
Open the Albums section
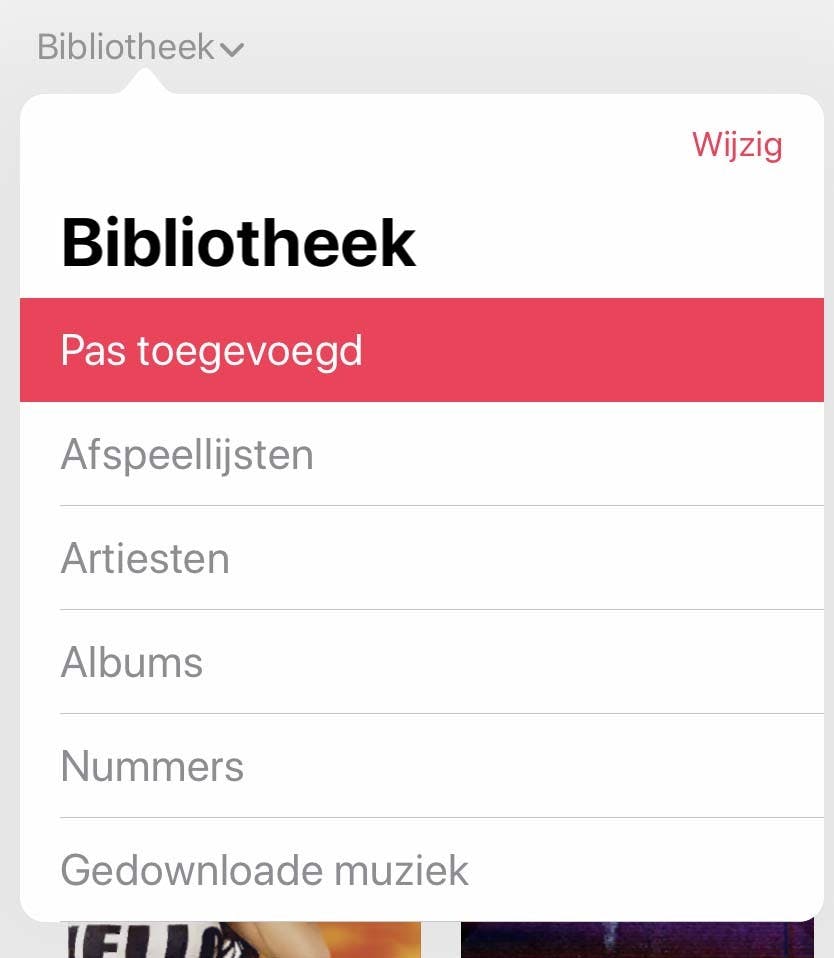click(420, 662)
